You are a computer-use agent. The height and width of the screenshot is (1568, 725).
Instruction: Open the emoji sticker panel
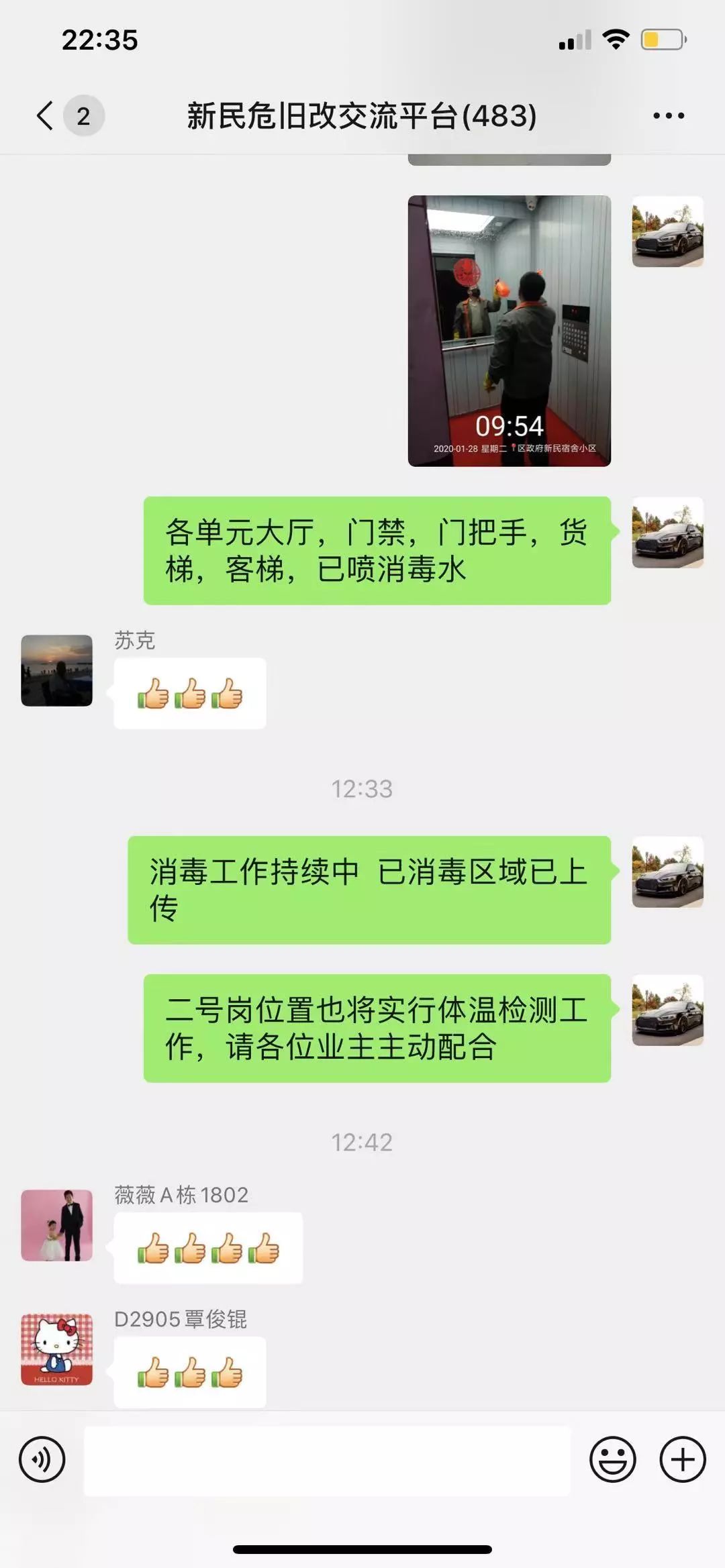click(612, 1459)
